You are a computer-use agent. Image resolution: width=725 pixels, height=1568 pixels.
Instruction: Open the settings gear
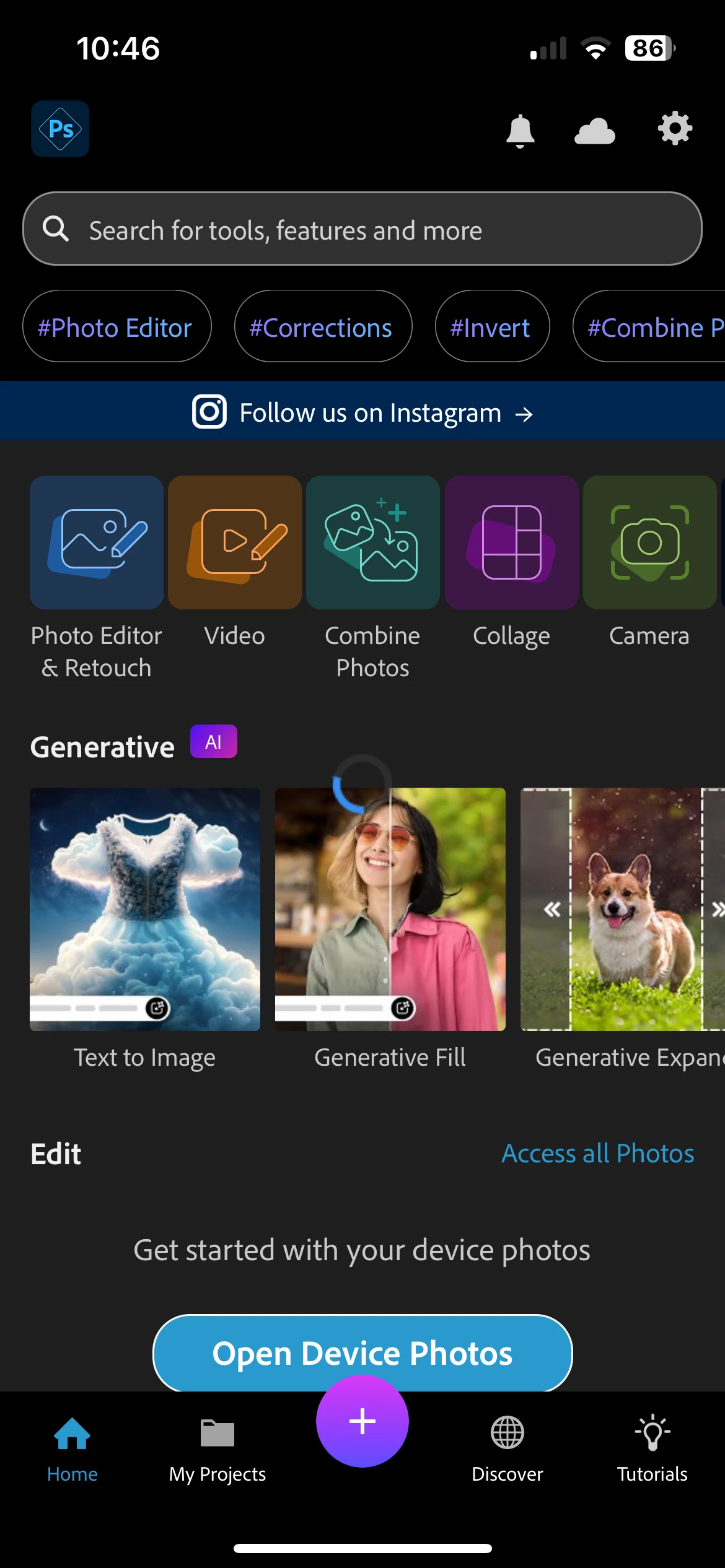(x=674, y=129)
